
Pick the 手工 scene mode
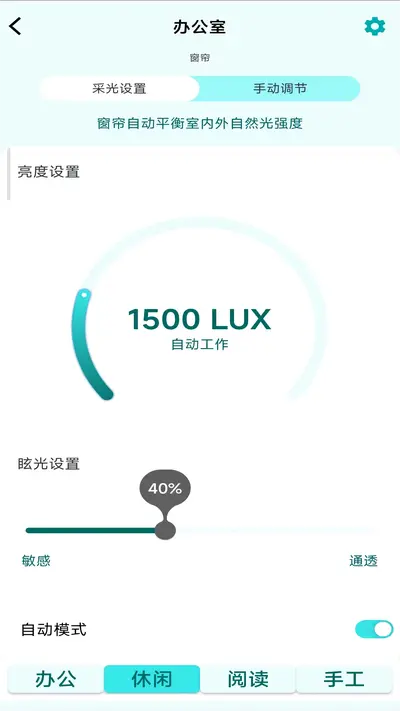click(x=344, y=679)
